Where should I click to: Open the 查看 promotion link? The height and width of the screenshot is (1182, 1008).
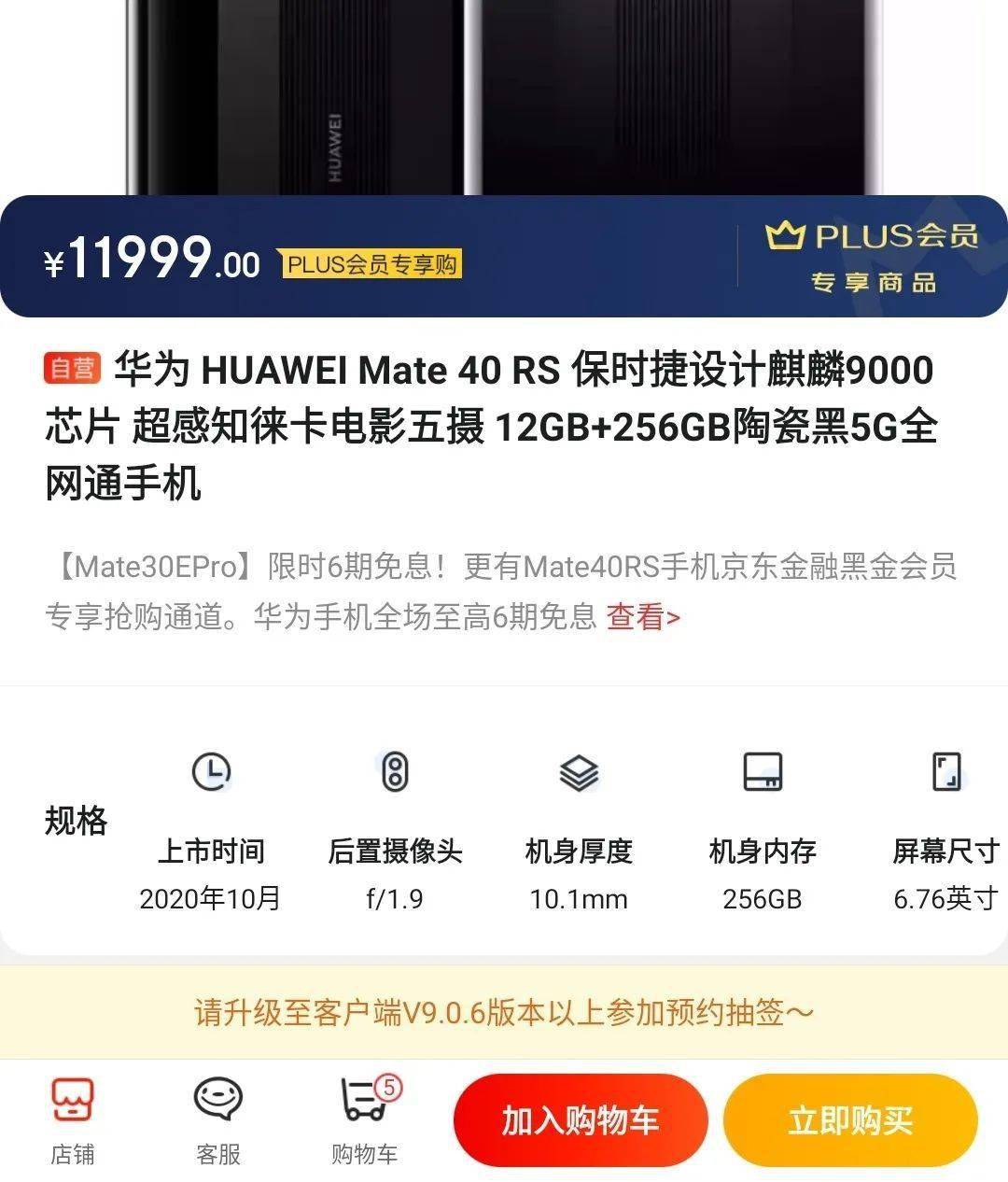(x=643, y=617)
